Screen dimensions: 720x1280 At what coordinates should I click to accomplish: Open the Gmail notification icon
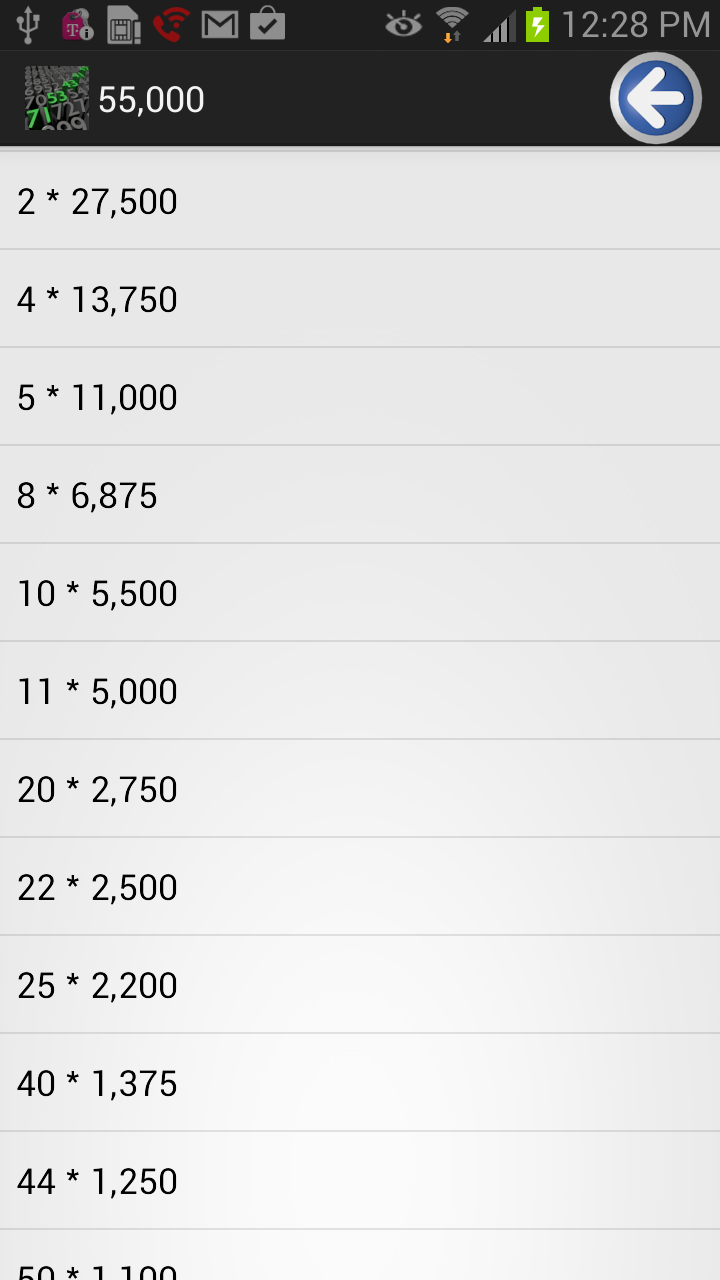click(219, 24)
